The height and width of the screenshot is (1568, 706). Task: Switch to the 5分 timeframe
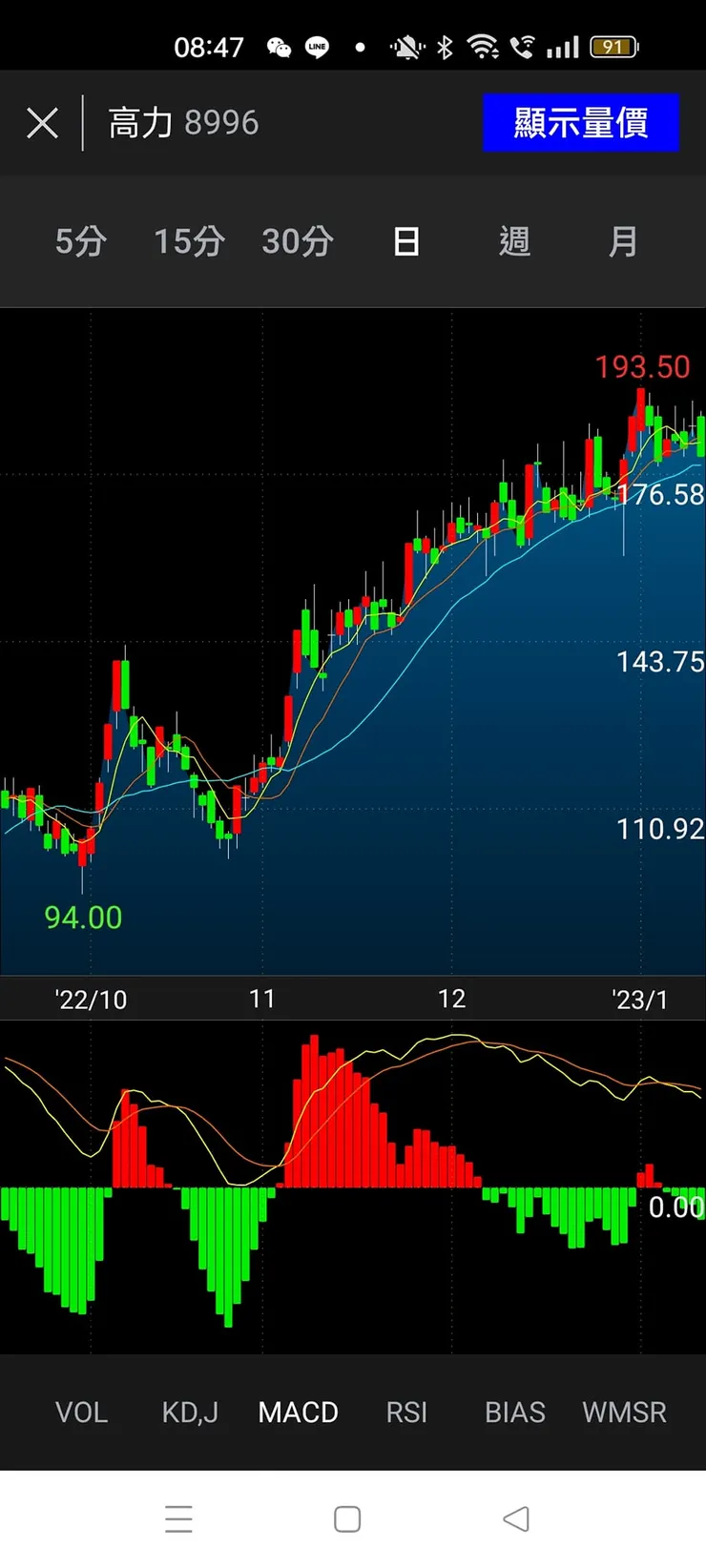pyautogui.click(x=81, y=241)
